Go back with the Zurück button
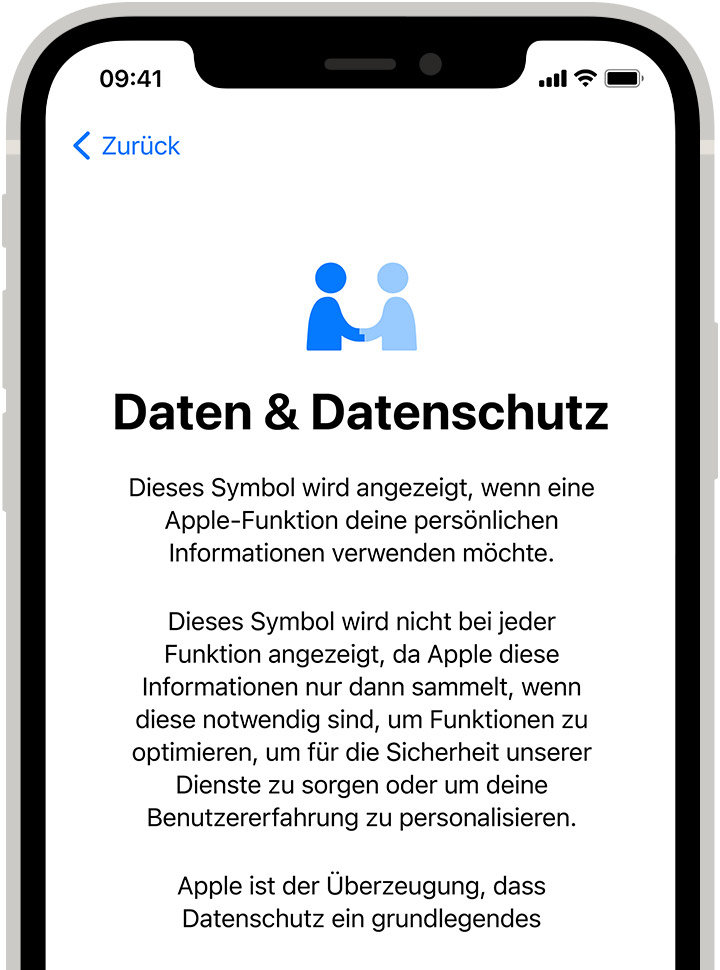Image resolution: width=720 pixels, height=970 pixels. click(x=127, y=146)
